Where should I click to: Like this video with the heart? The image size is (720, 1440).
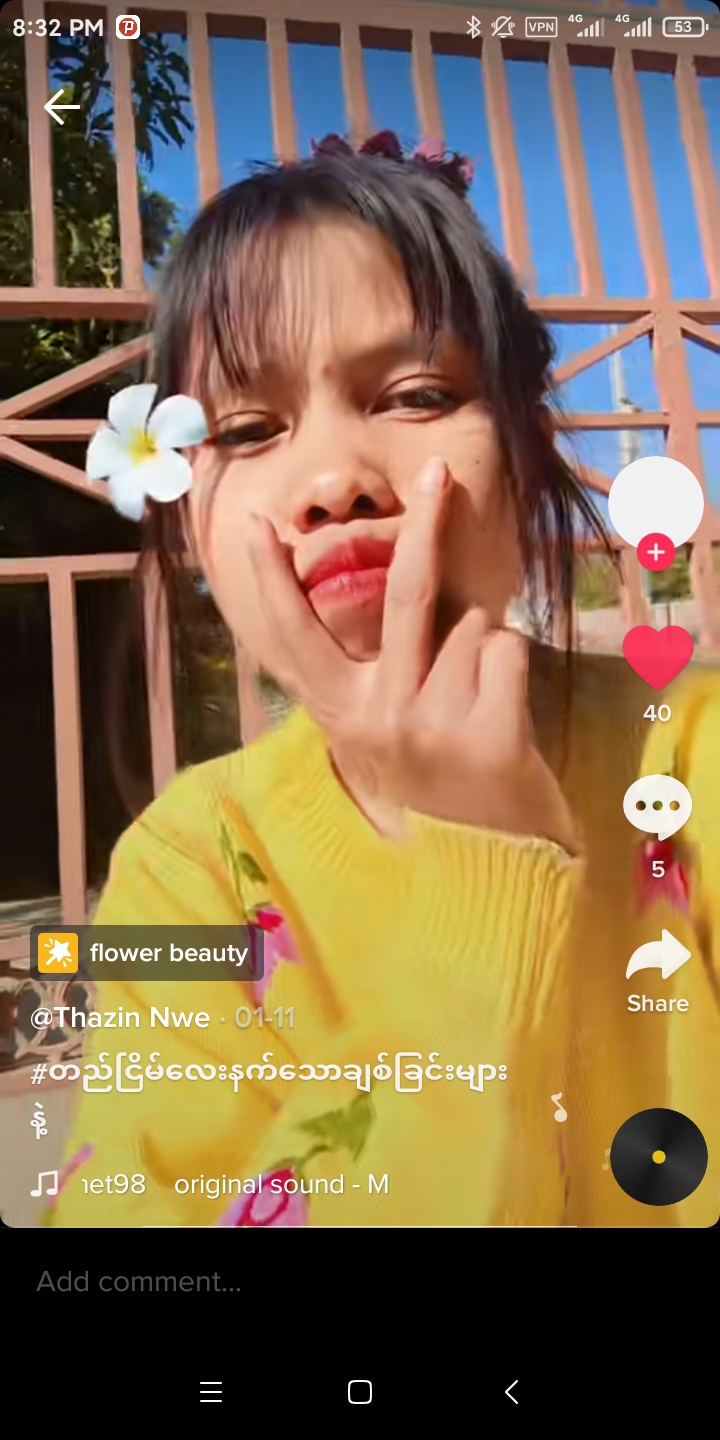coord(657,658)
